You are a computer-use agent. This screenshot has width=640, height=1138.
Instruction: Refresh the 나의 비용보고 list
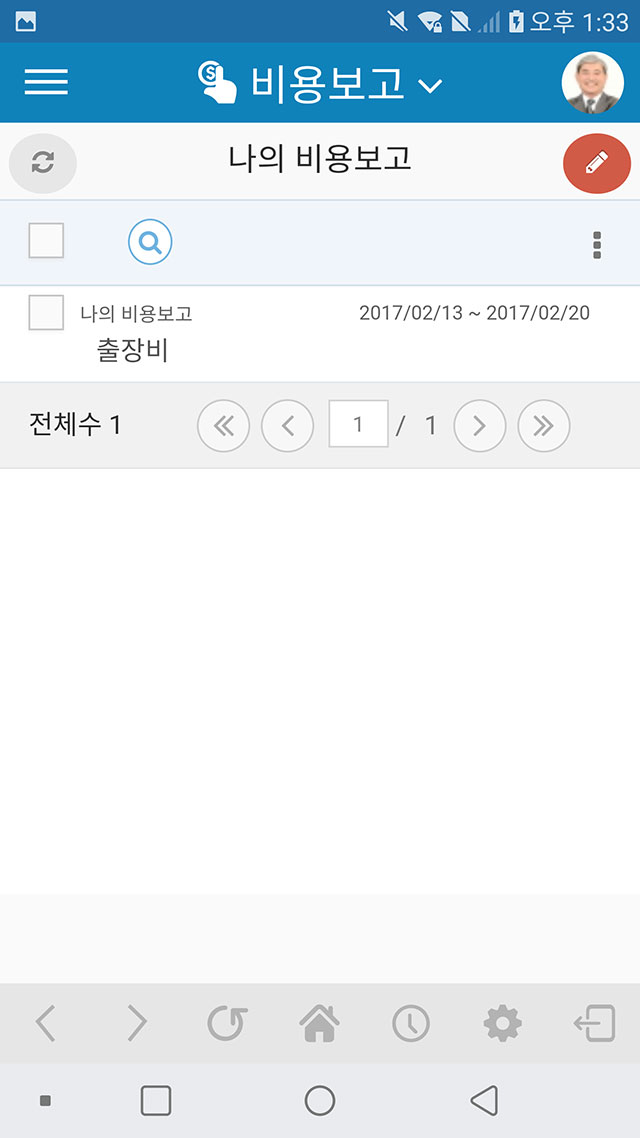(x=43, y=163)
